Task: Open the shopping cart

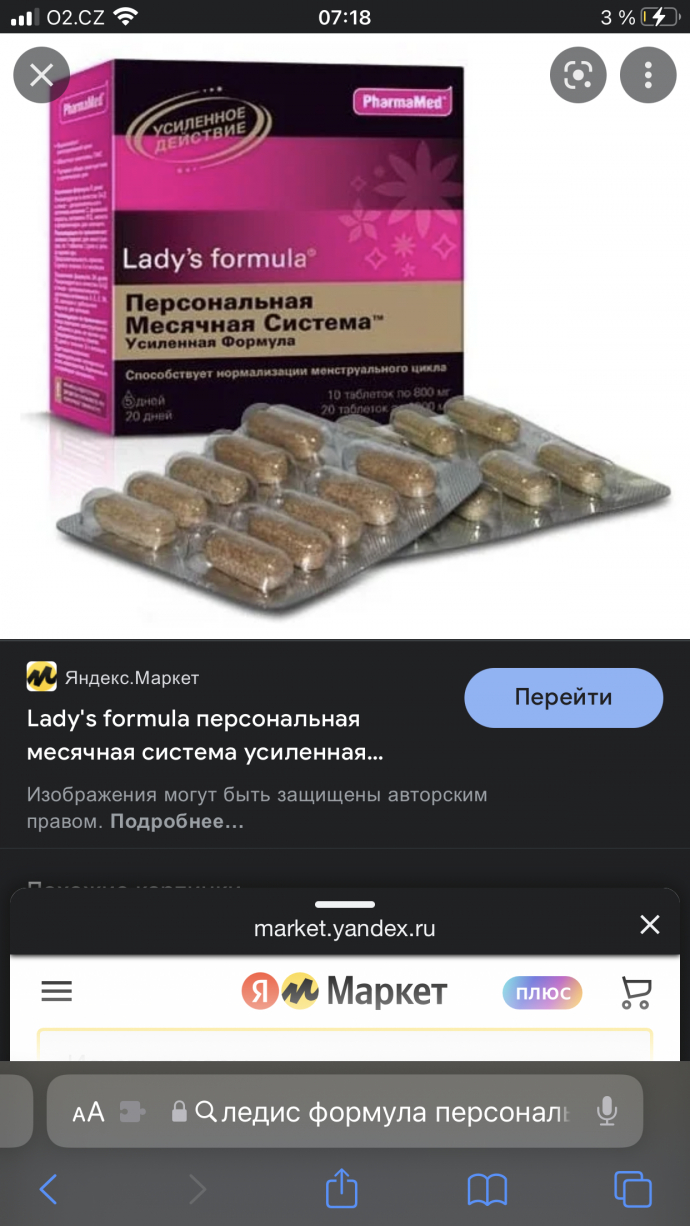Action: pyautogui.click(x=636, y=991)
